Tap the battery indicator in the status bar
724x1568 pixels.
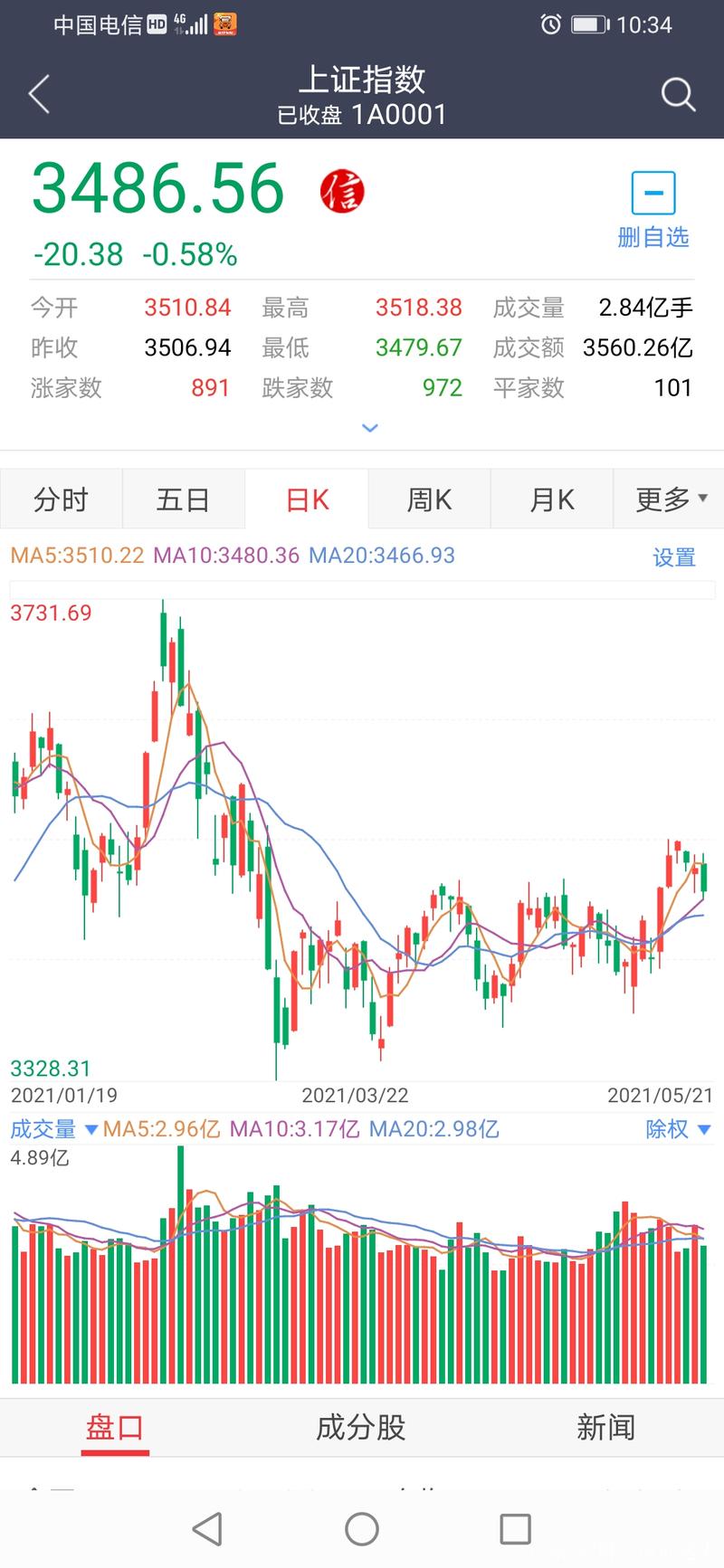click(x=589, y=24)
